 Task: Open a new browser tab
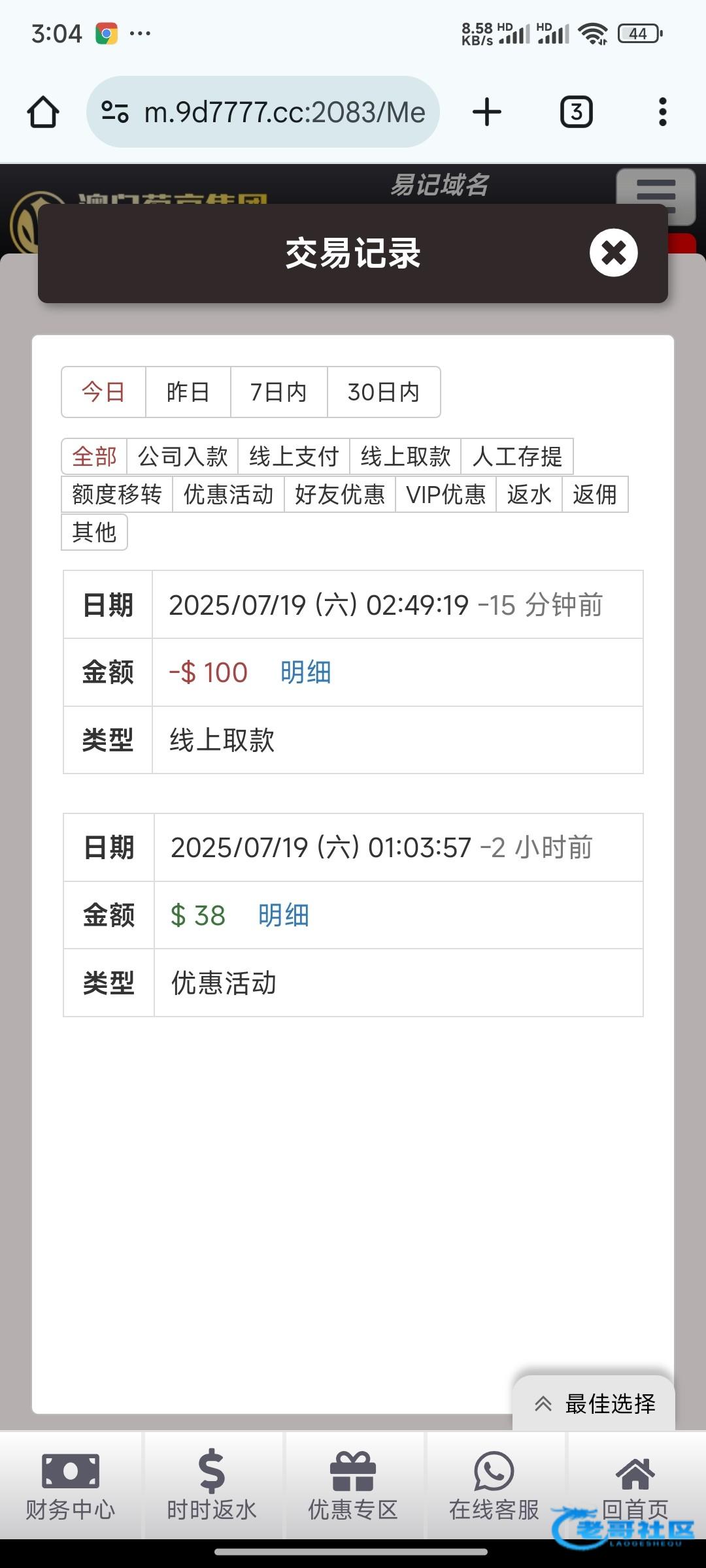click(486, 112)
